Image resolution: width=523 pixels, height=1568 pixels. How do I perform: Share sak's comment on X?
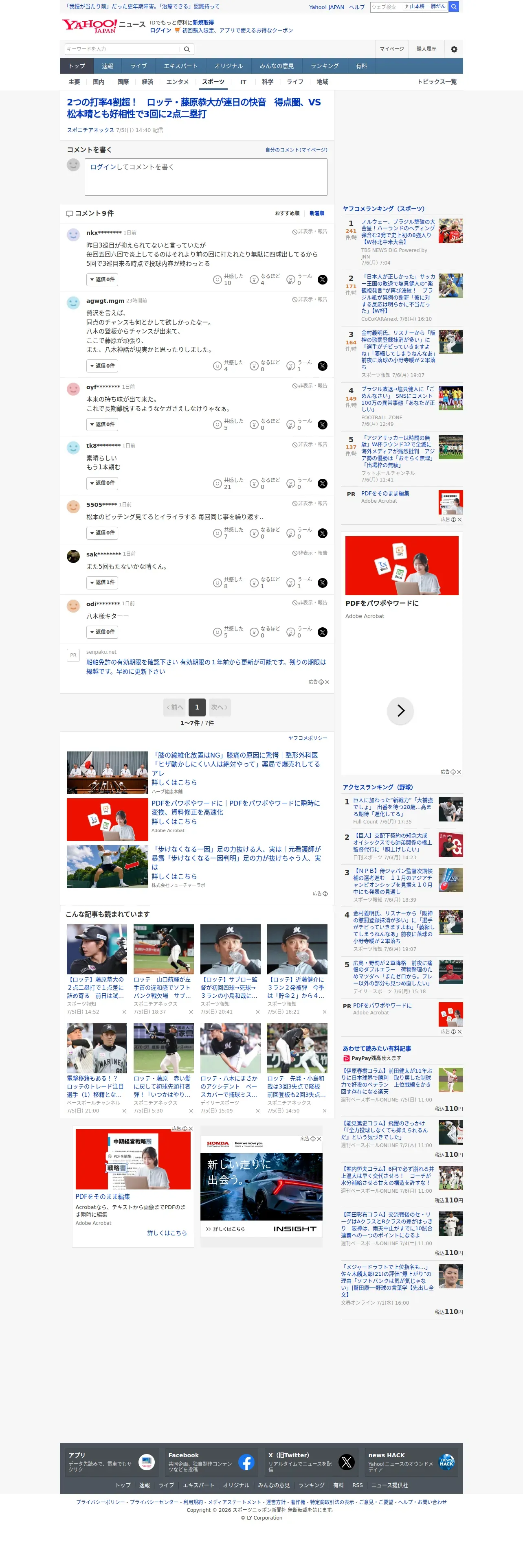(323, 583)
